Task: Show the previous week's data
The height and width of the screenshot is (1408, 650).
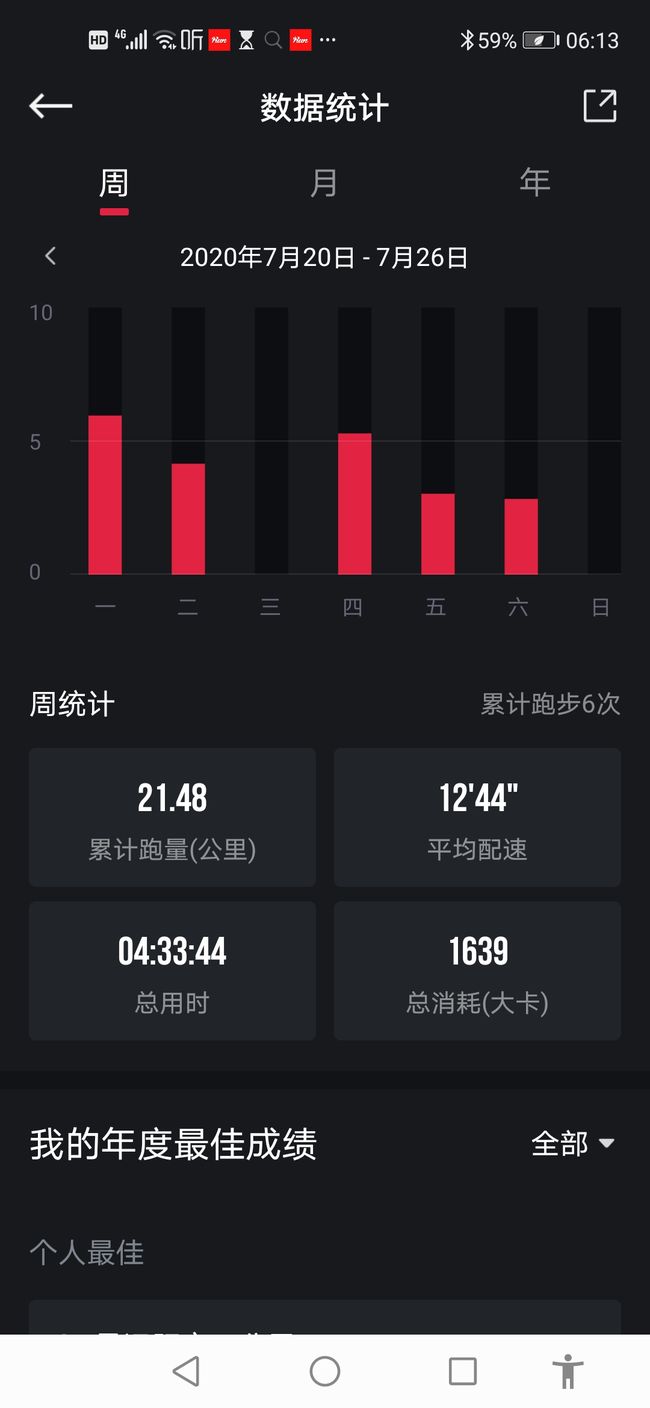Action: 50,257
